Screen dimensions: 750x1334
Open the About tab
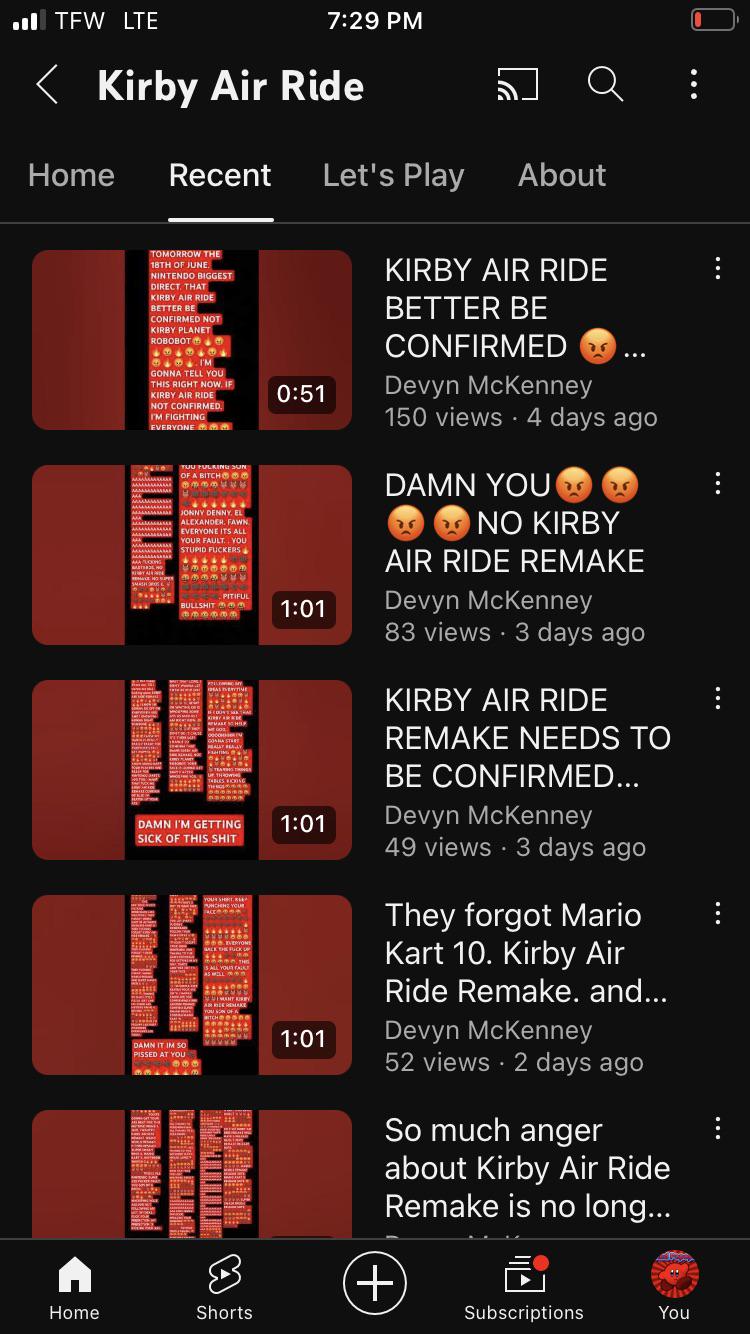[562, 175]
